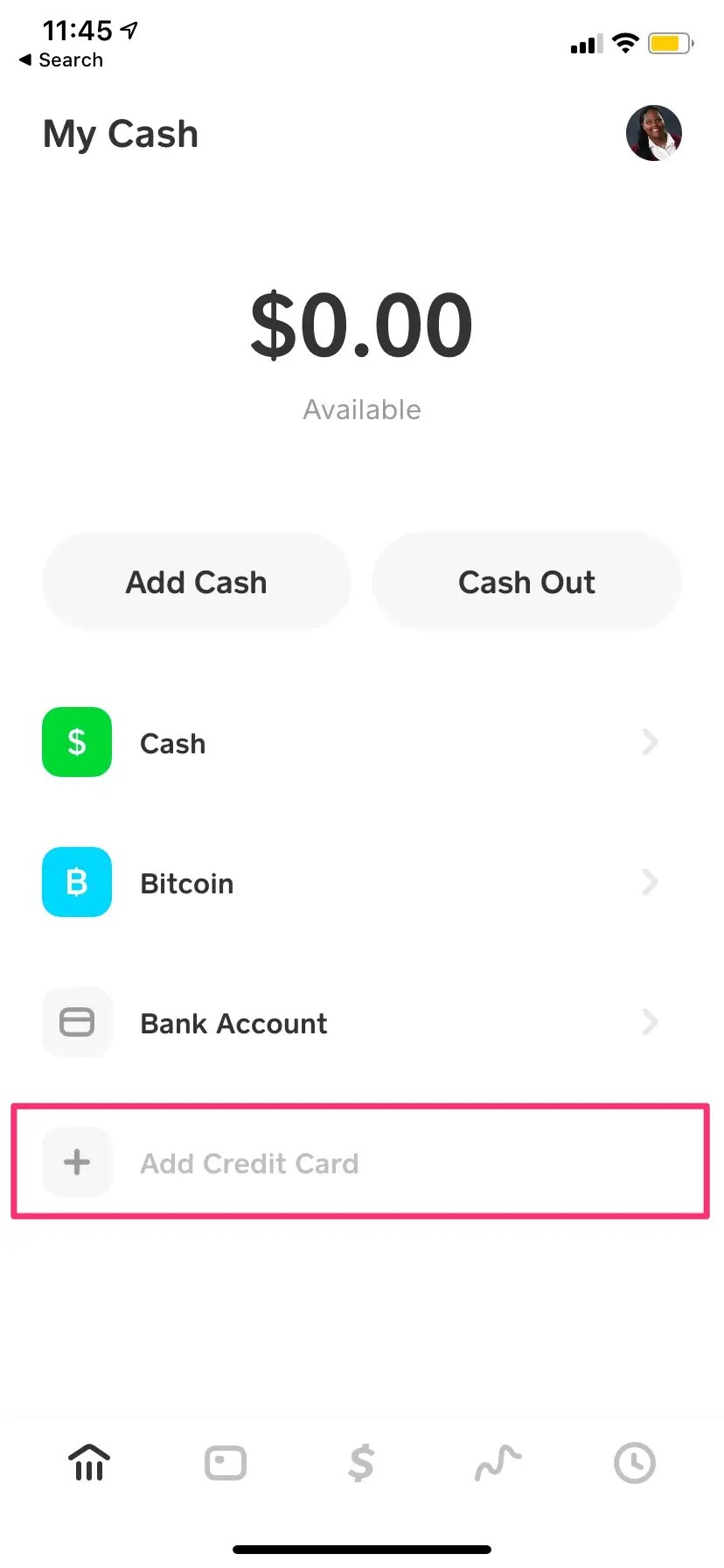Viewport: 724px width, 1568px height.
Task: Switch to the Cash Card tab
Action: click(x=226, y=1462)
